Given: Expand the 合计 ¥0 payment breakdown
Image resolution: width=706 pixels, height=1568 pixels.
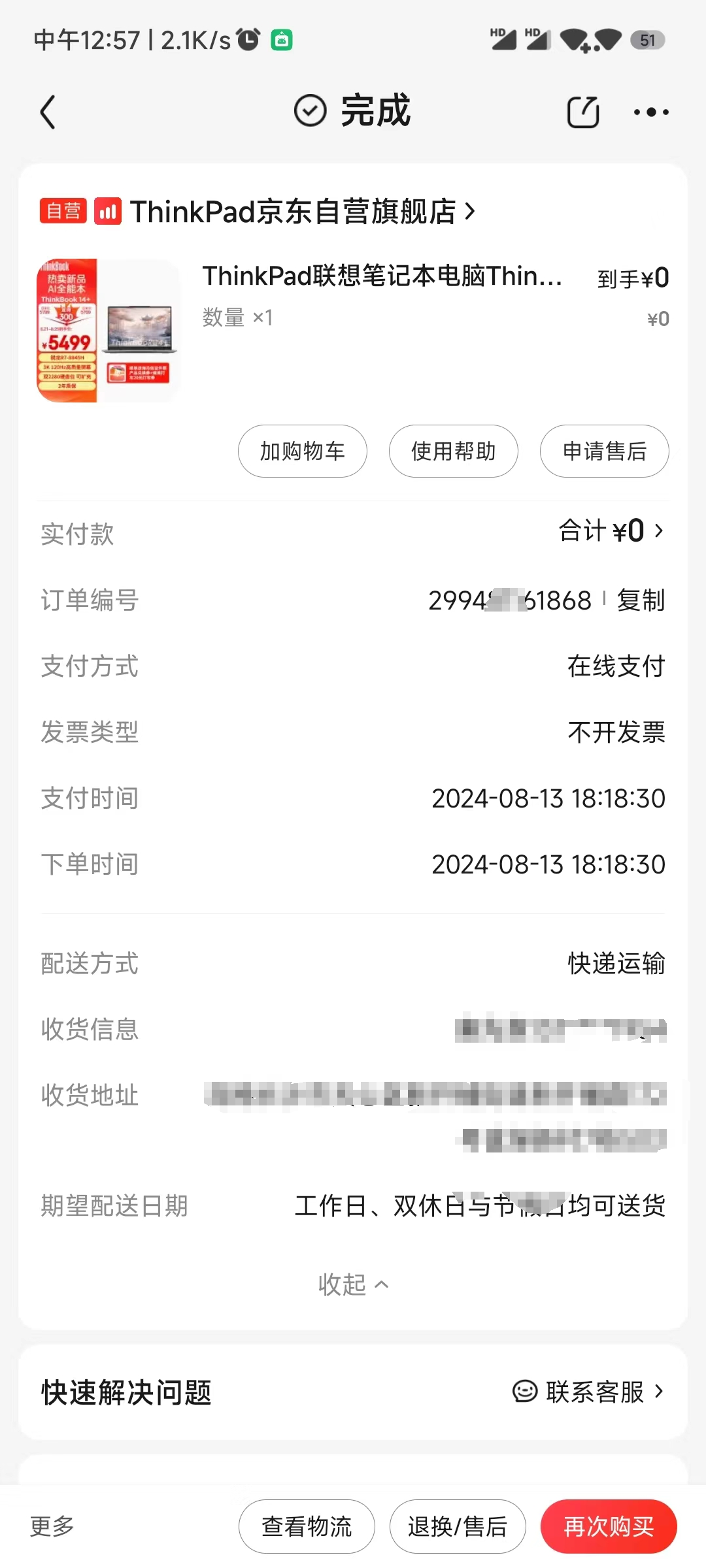Looking at the screenshot, I should 611,531.
